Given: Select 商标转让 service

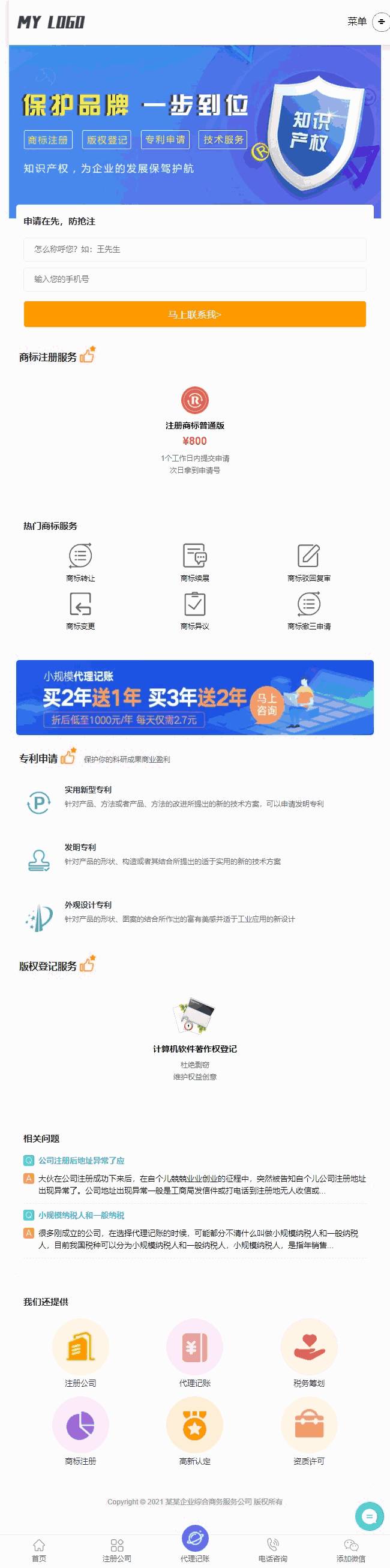Looking at the screenshot, I should 80,561.
